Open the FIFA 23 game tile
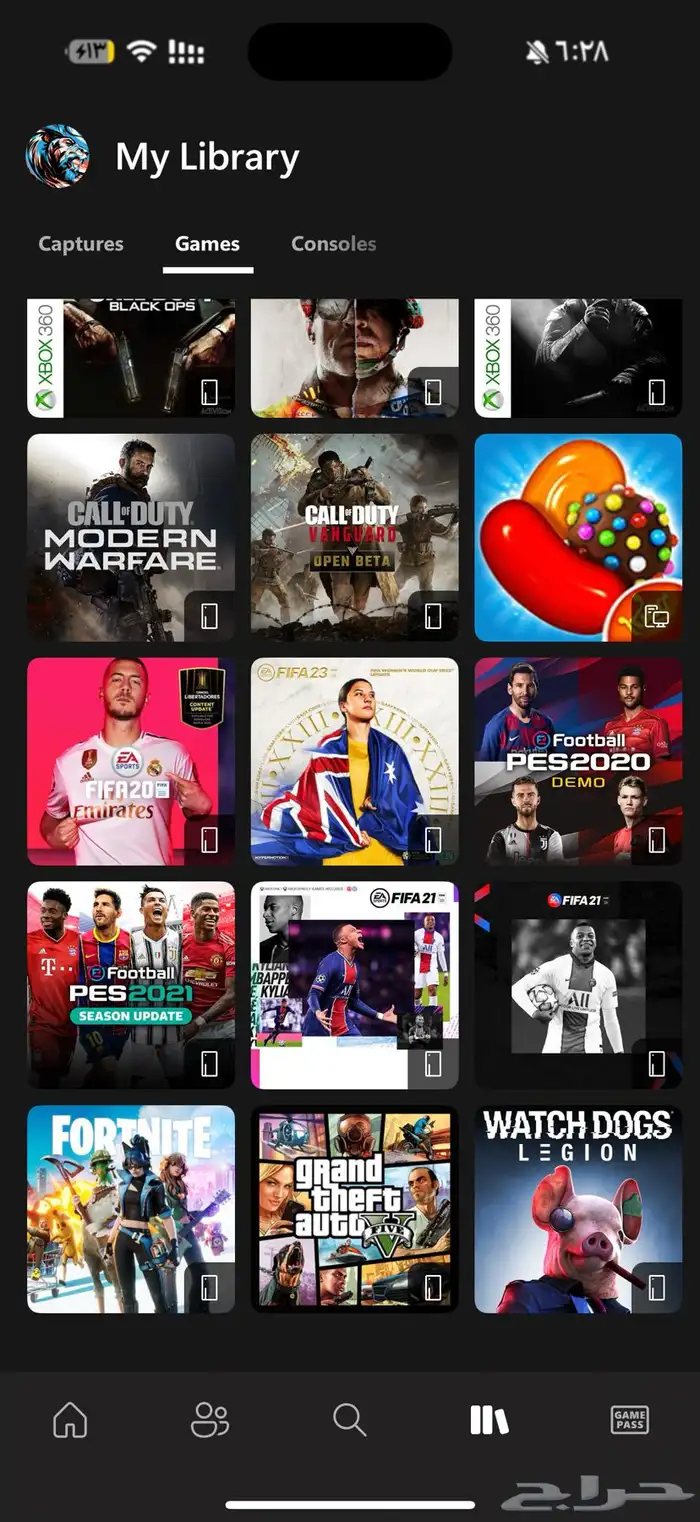 354,761
